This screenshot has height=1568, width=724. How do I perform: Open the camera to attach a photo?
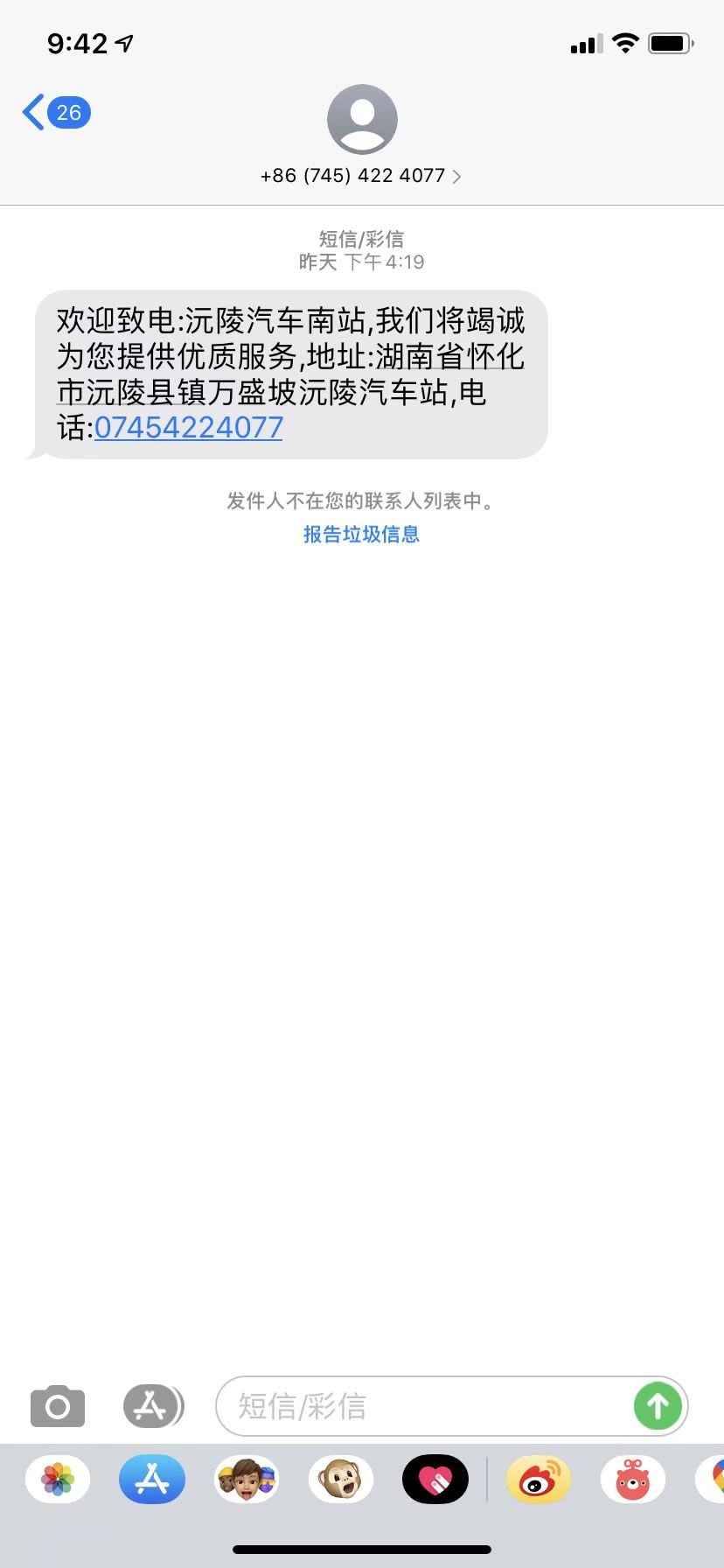[58, 1406]
